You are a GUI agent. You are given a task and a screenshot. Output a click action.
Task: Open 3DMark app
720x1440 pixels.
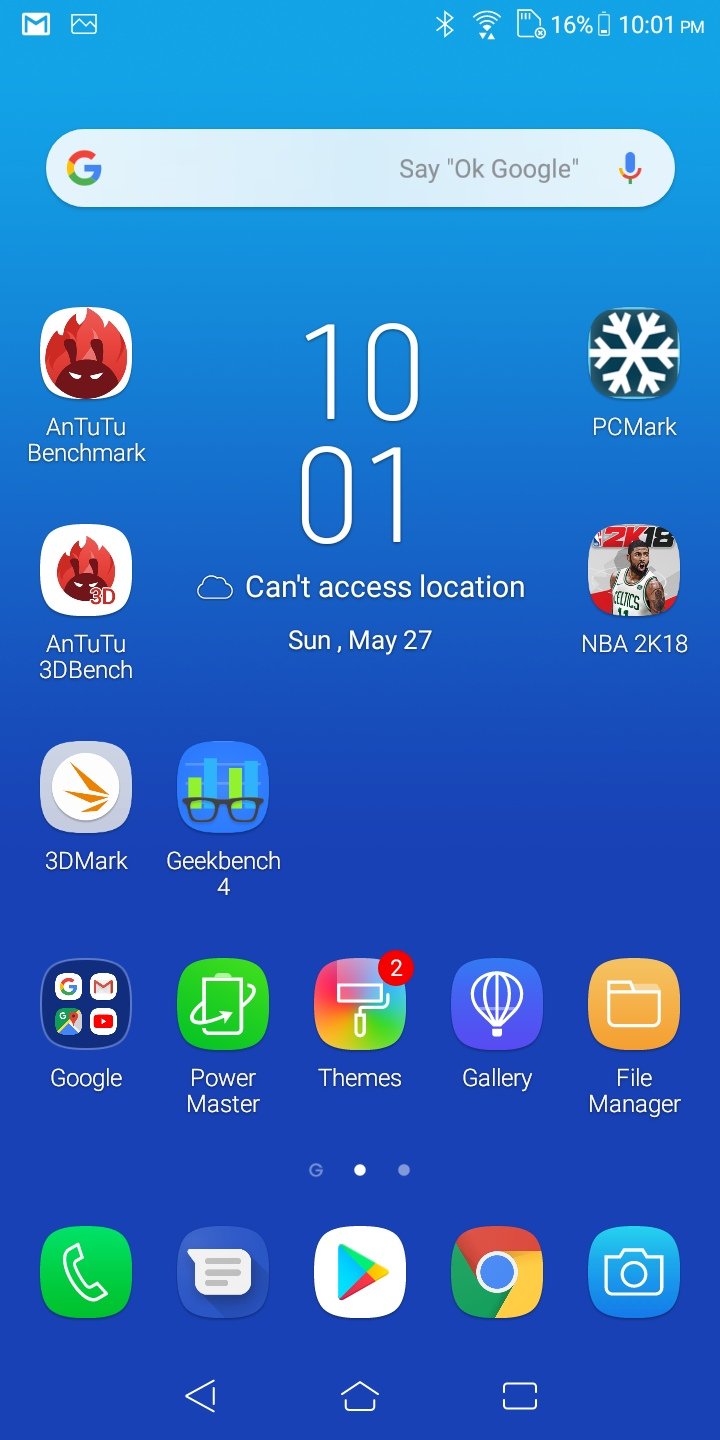[86, 788]
